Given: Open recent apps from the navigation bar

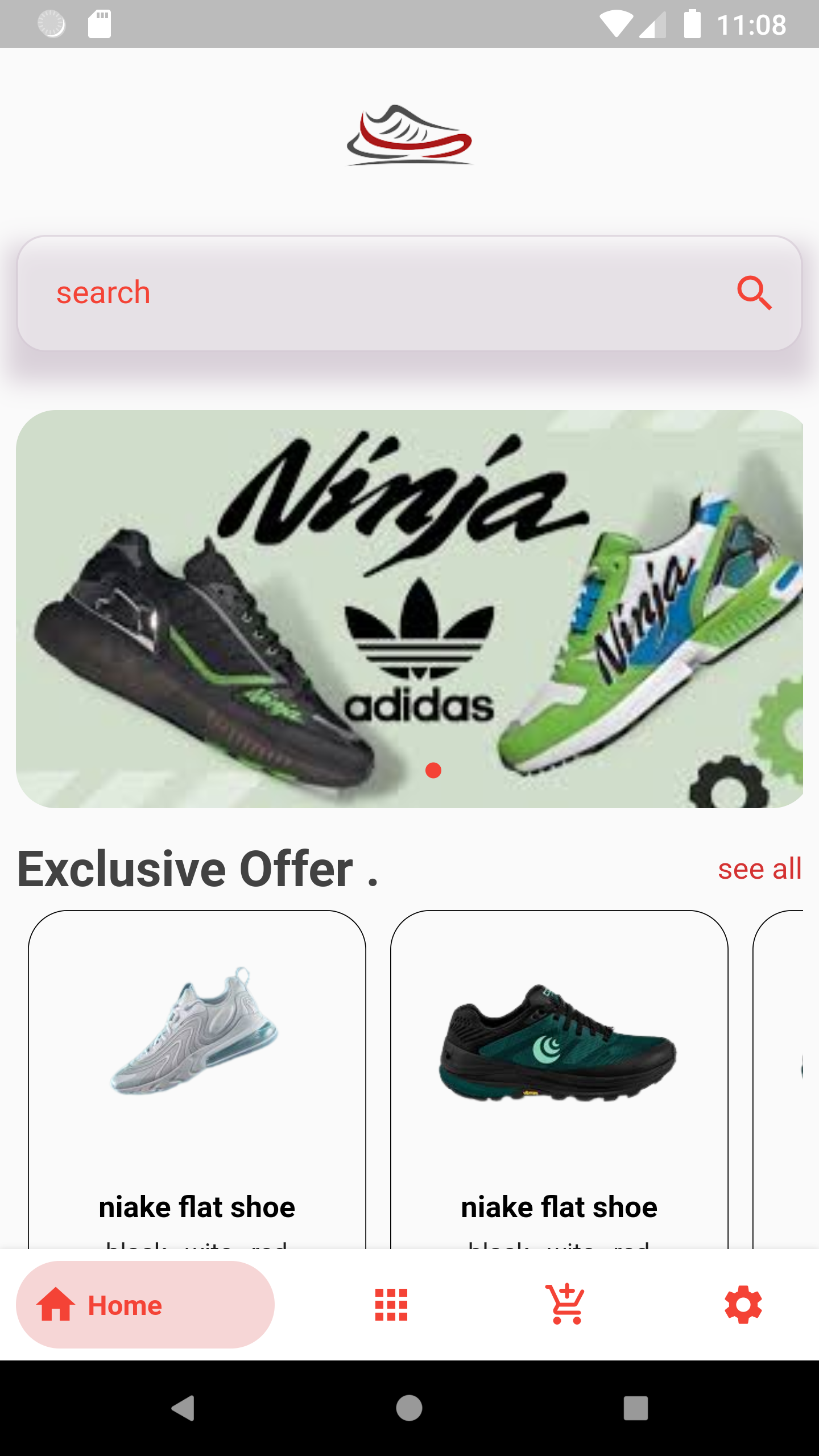Looking at the screenshot, I should click(635, 1408).
